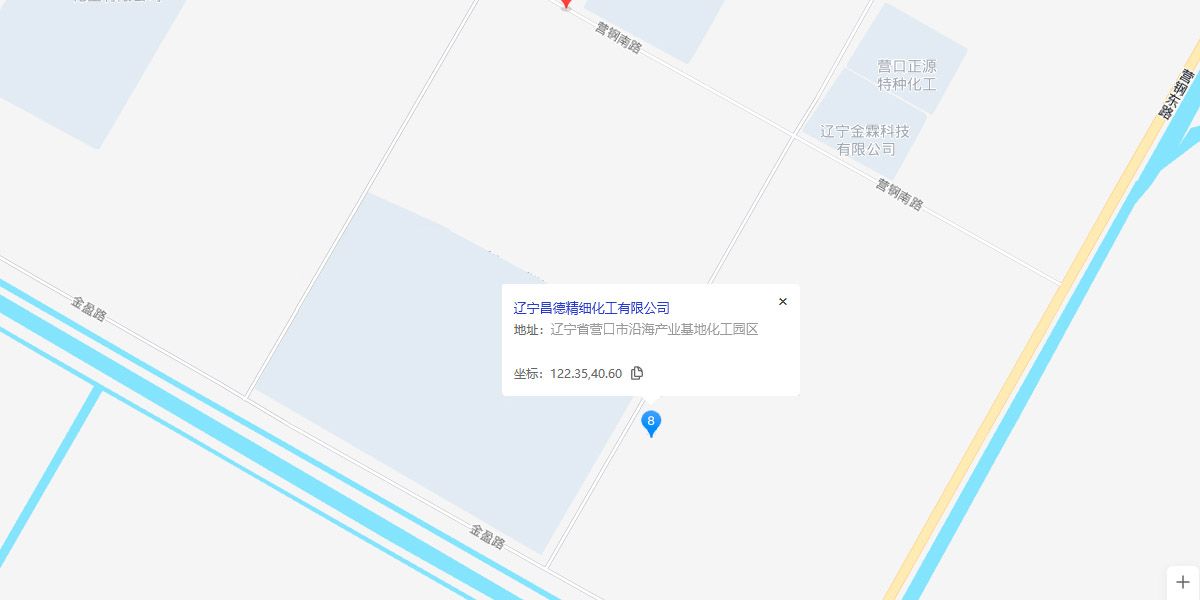This screenshot has width=1200, height=600.
Task: Open 辽宁昌德精细化工有限公司 title link
Action: coord(591,308)
